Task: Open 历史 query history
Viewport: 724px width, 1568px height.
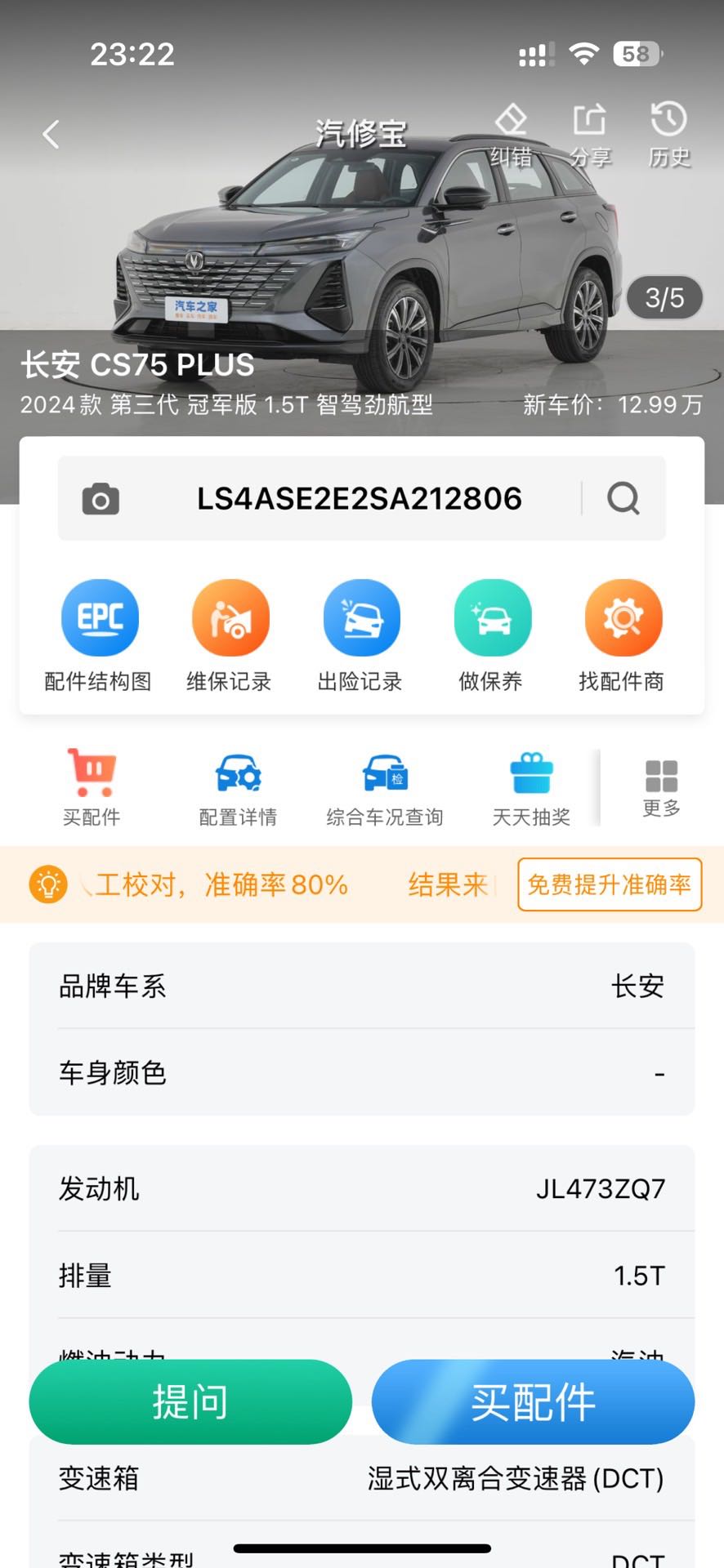Action: 668,135
